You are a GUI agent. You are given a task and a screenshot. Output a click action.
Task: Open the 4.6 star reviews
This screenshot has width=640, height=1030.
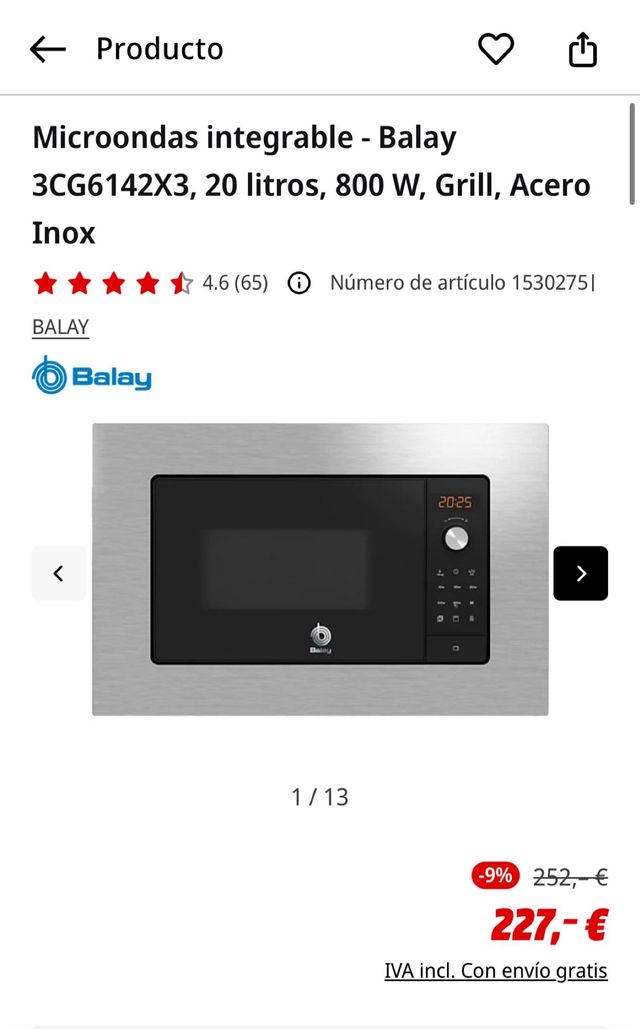[x=150, y=283]
